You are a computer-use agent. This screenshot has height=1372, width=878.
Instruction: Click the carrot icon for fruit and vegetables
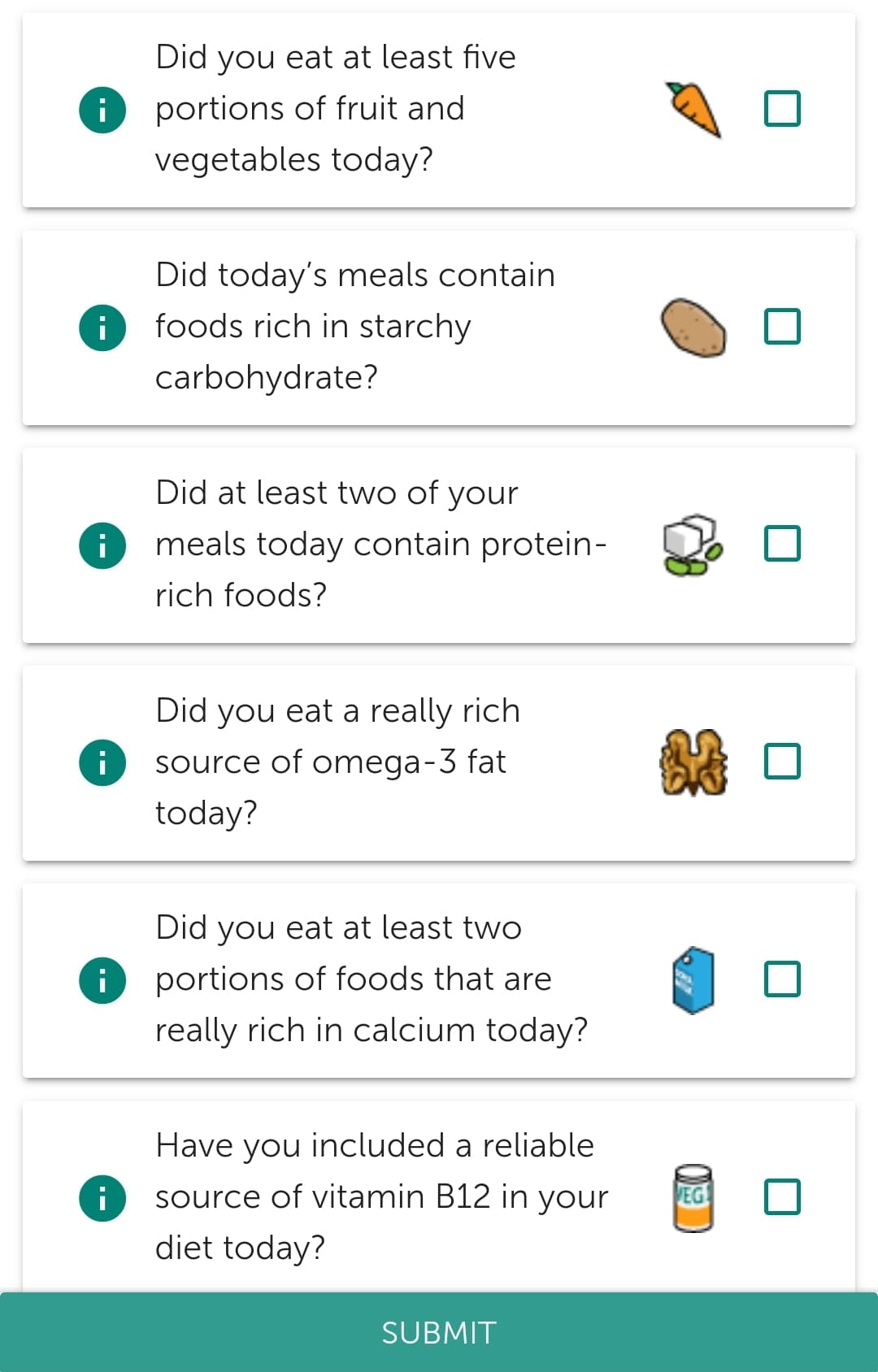693,108
